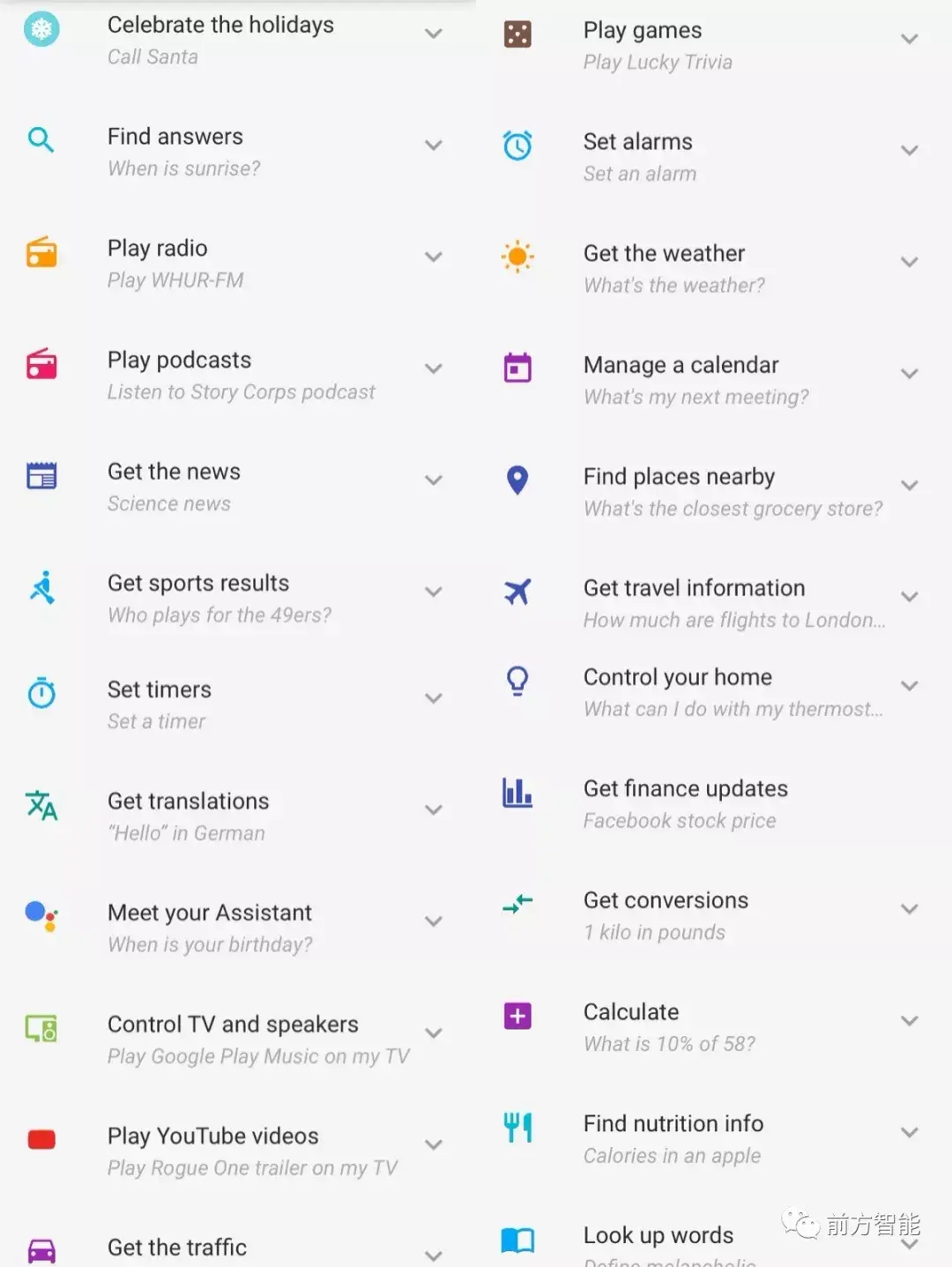
Task: Select the Get the weather sun icon
Action: (517, 257)
